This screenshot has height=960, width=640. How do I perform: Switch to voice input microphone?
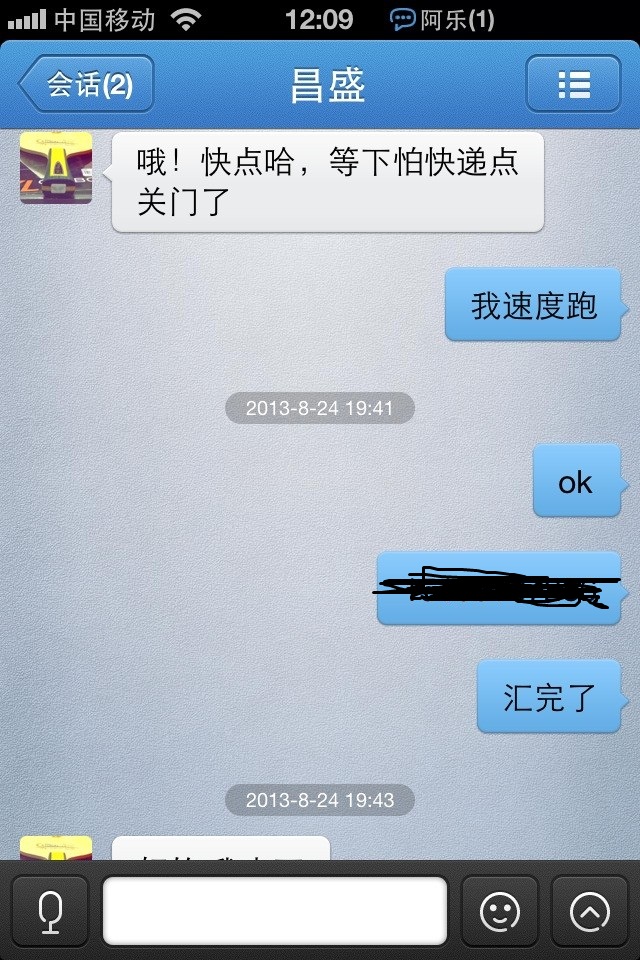click(50, 910)
